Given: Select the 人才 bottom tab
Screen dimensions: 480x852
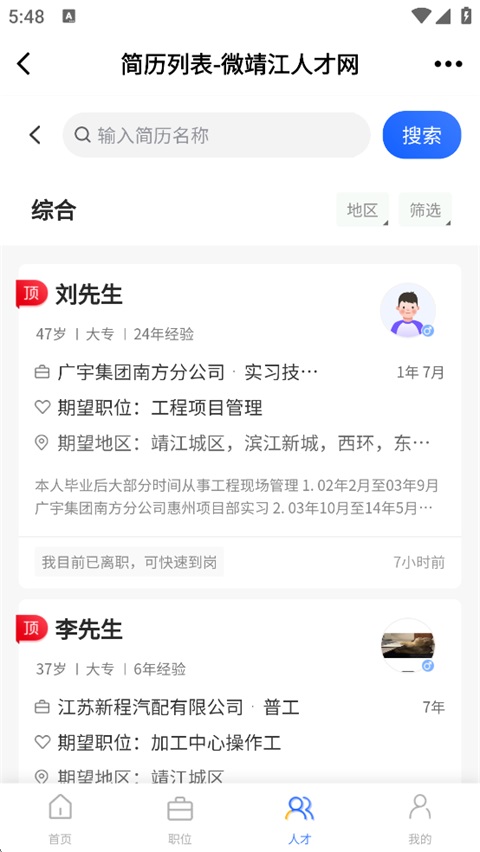Looking at the screenshot, I should coord(300,819).
